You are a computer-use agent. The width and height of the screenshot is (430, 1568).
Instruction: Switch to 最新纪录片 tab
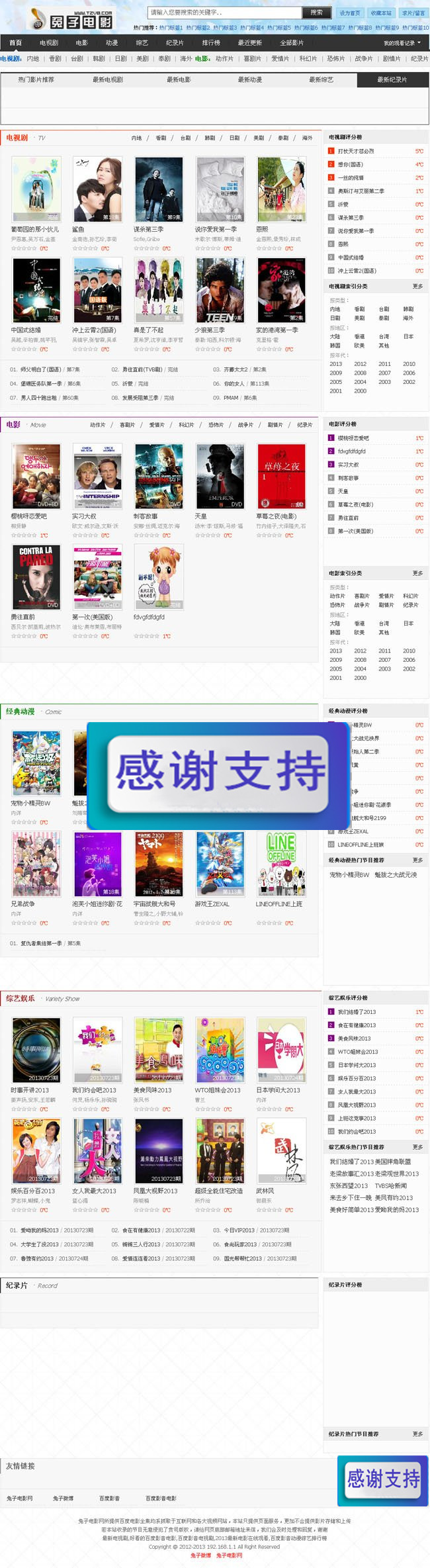click(x=392, y=79)
